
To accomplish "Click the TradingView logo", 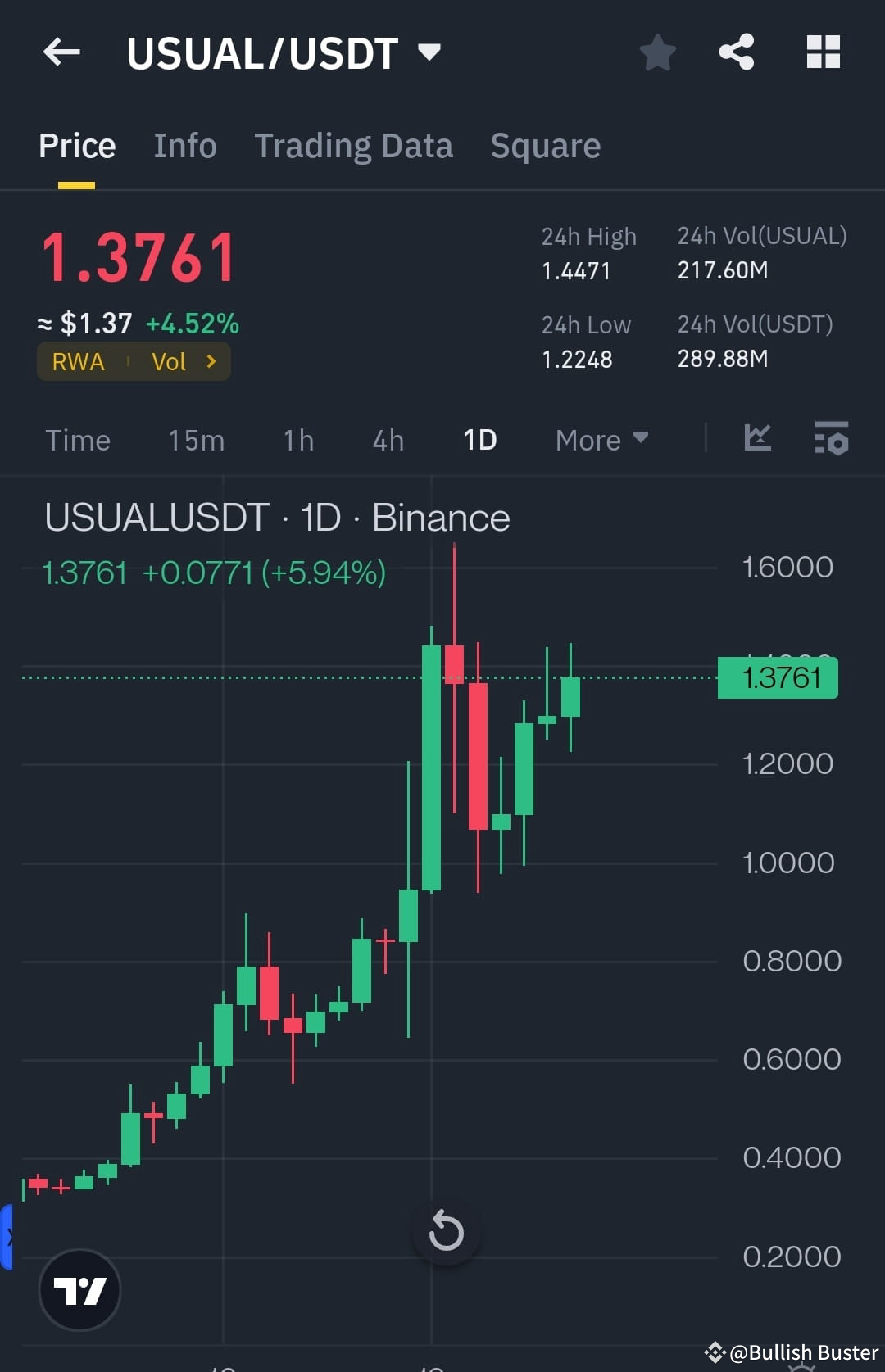I will [x=79, y=1288].
